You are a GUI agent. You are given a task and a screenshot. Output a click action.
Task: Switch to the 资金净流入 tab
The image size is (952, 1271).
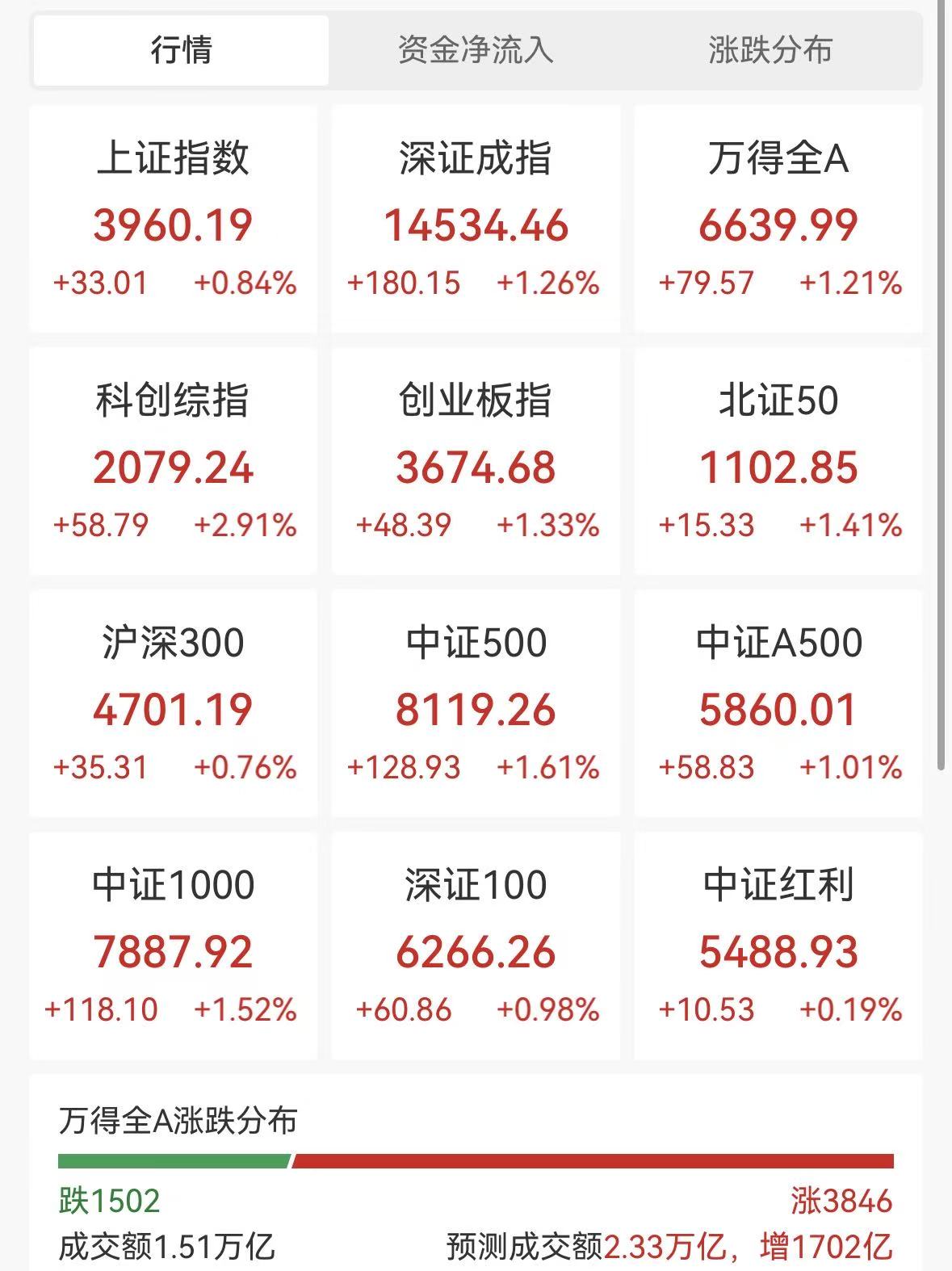476,50
